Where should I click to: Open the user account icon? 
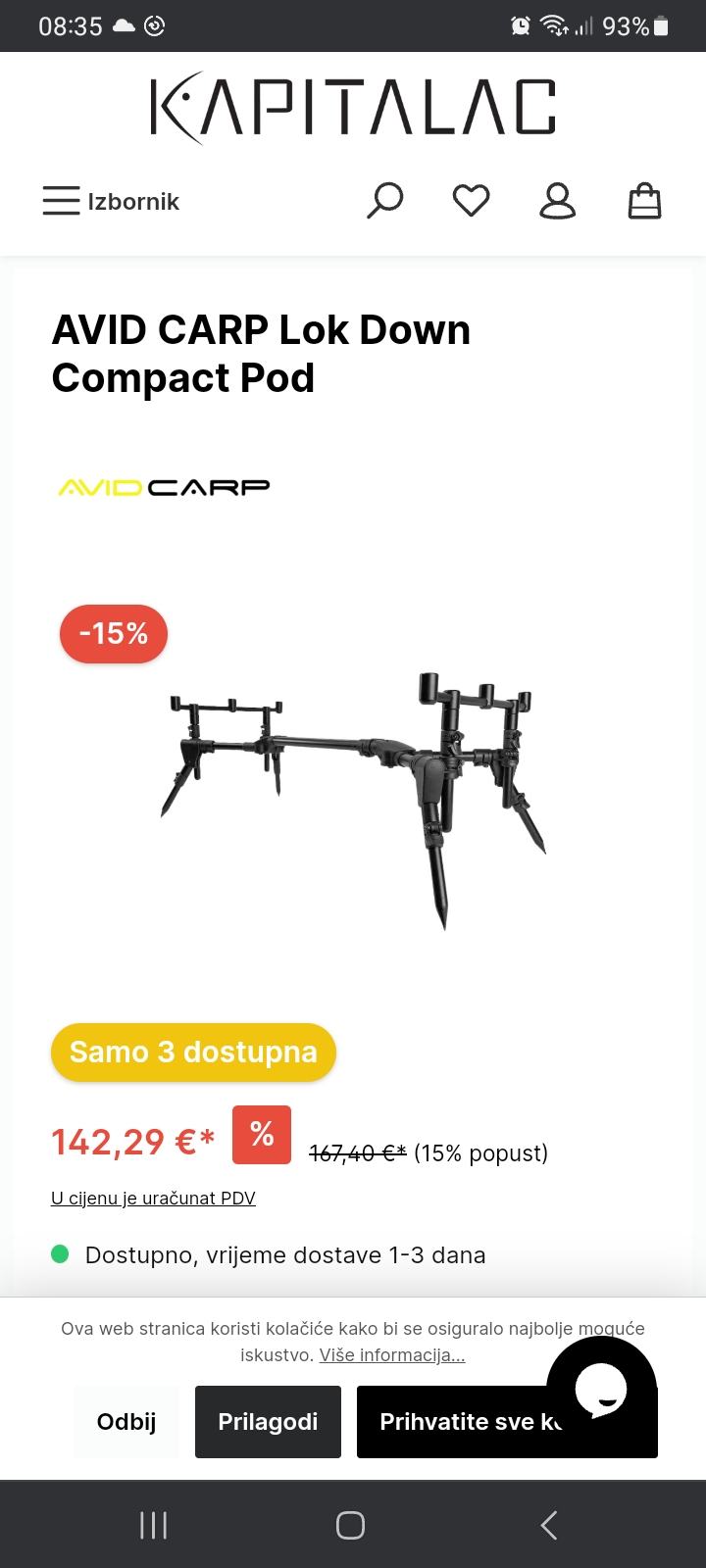[x=557, y=200]
